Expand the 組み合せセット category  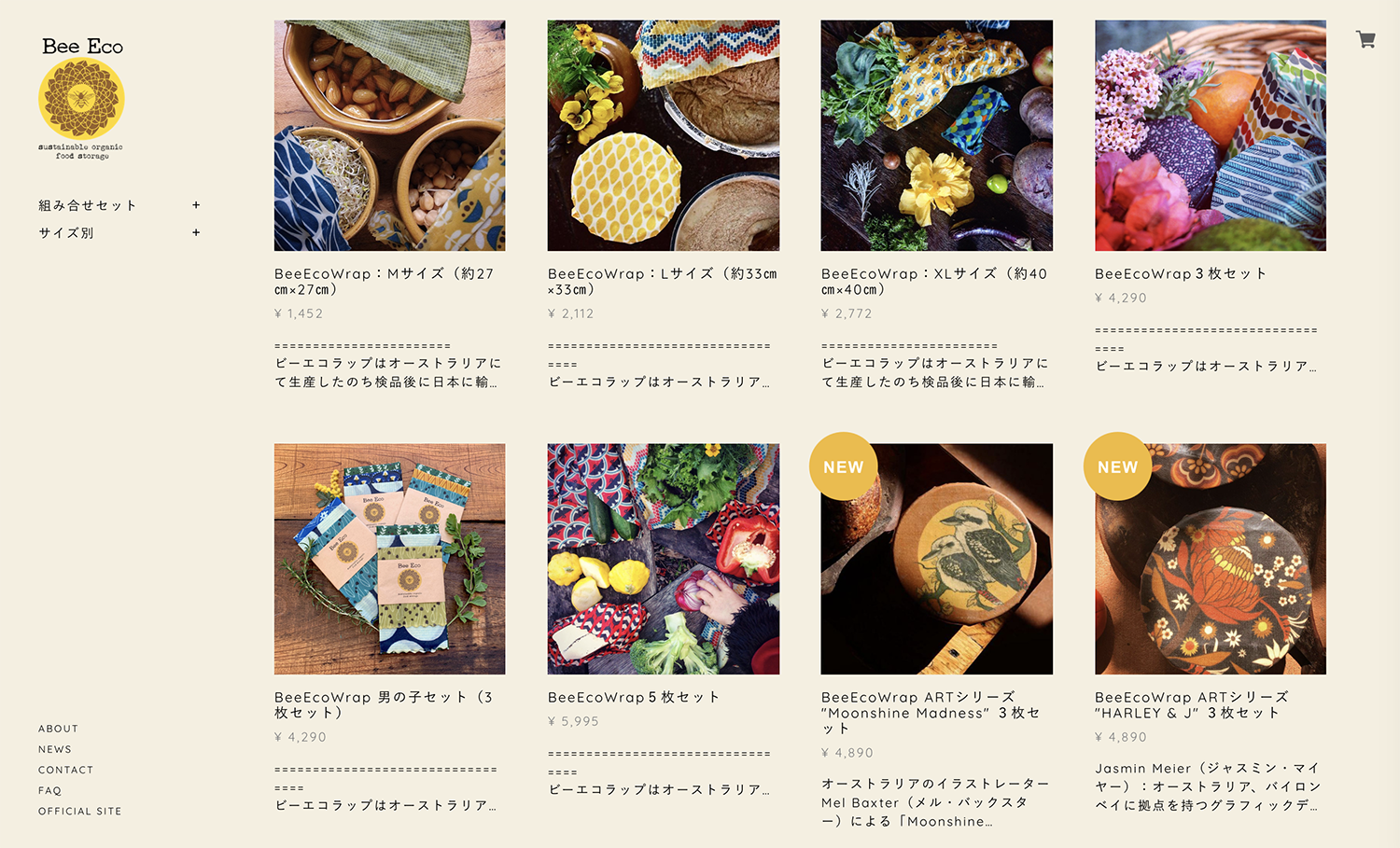point(195,205)
